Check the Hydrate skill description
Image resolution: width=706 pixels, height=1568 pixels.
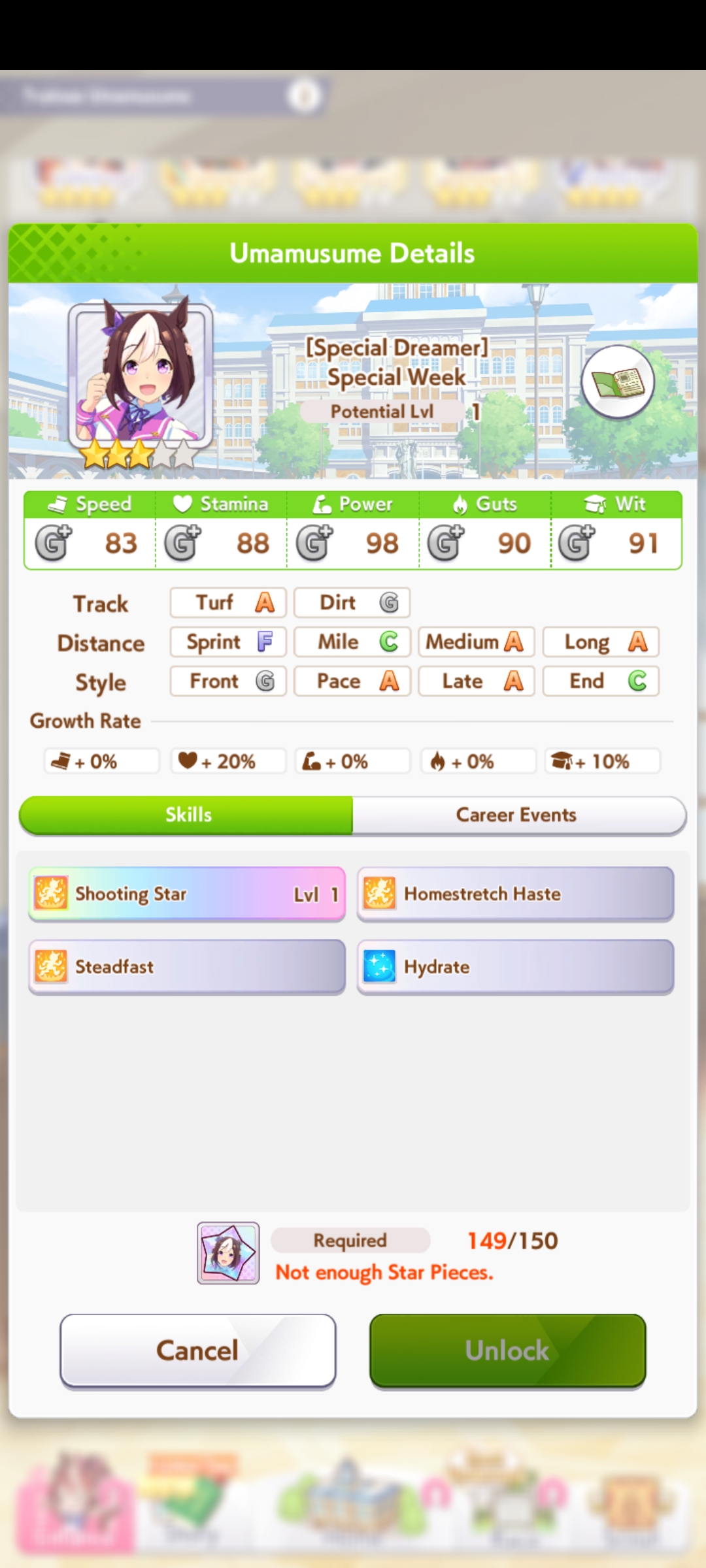click(515, 967)
